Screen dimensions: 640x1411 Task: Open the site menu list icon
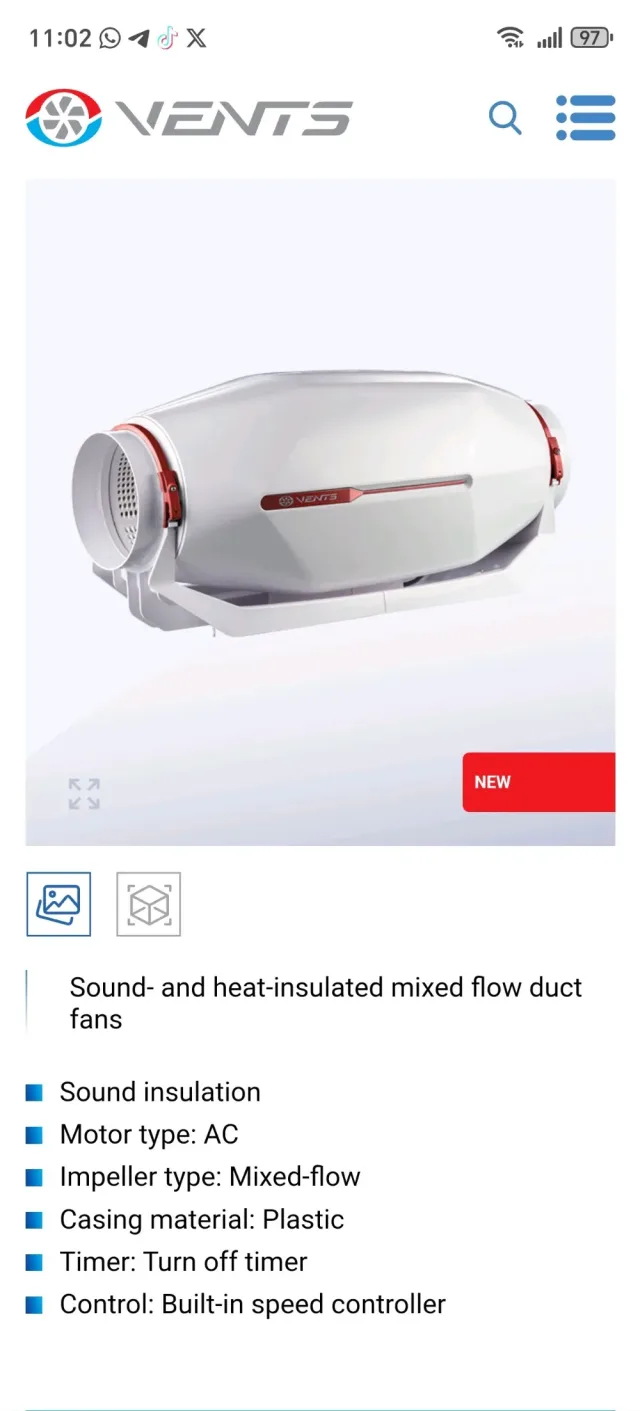pos(585,118)
